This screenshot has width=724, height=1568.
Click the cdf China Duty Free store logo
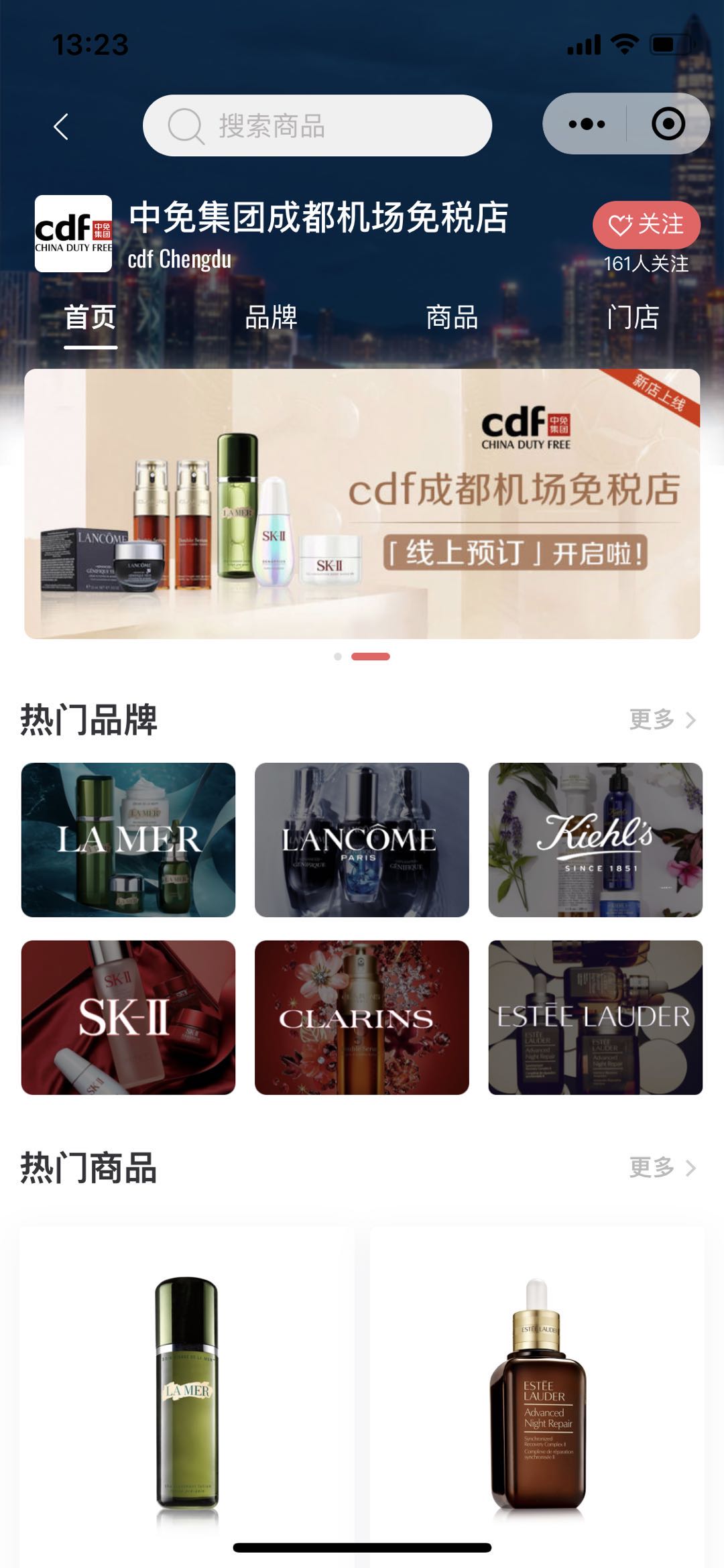pos(75,233)
